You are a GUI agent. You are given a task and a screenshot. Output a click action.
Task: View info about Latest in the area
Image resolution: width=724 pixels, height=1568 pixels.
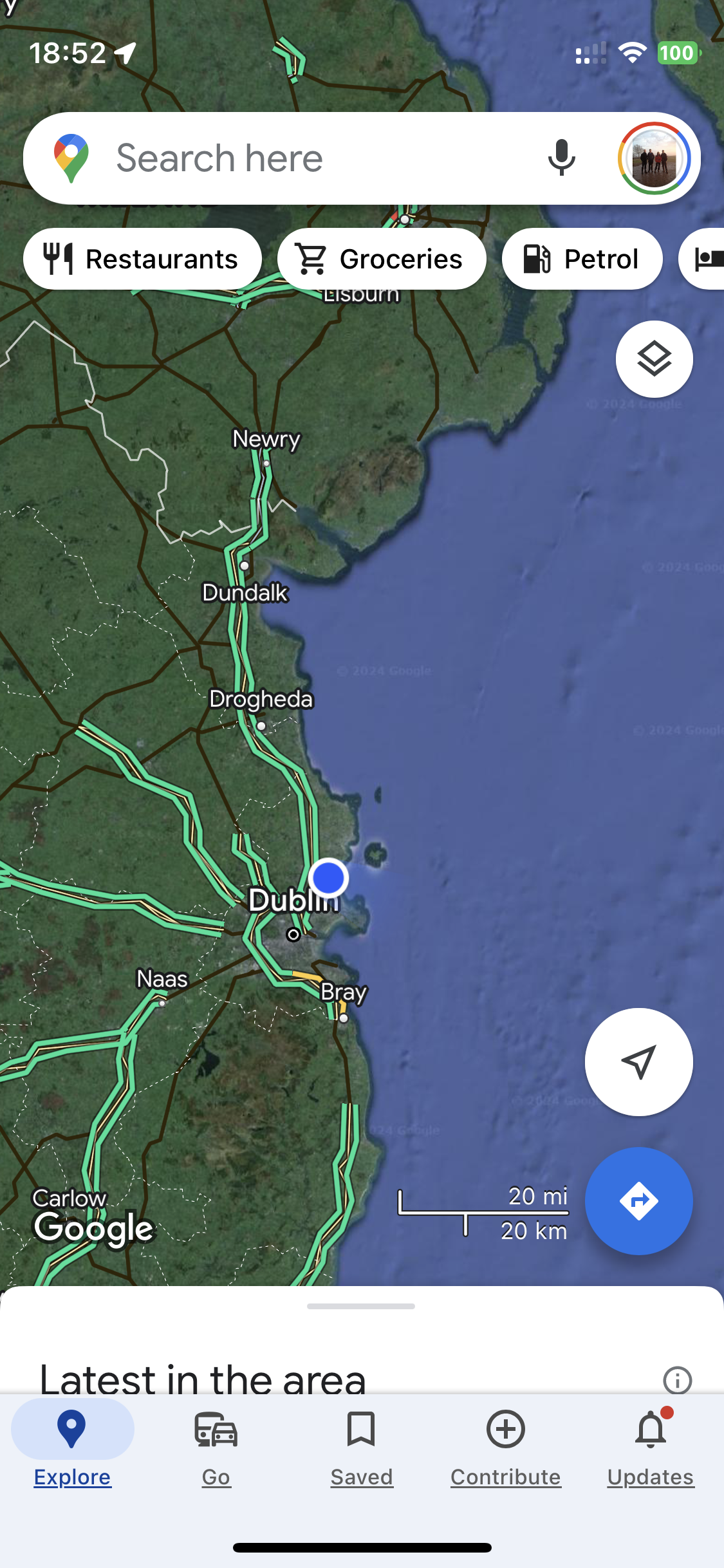(677, 1380)
